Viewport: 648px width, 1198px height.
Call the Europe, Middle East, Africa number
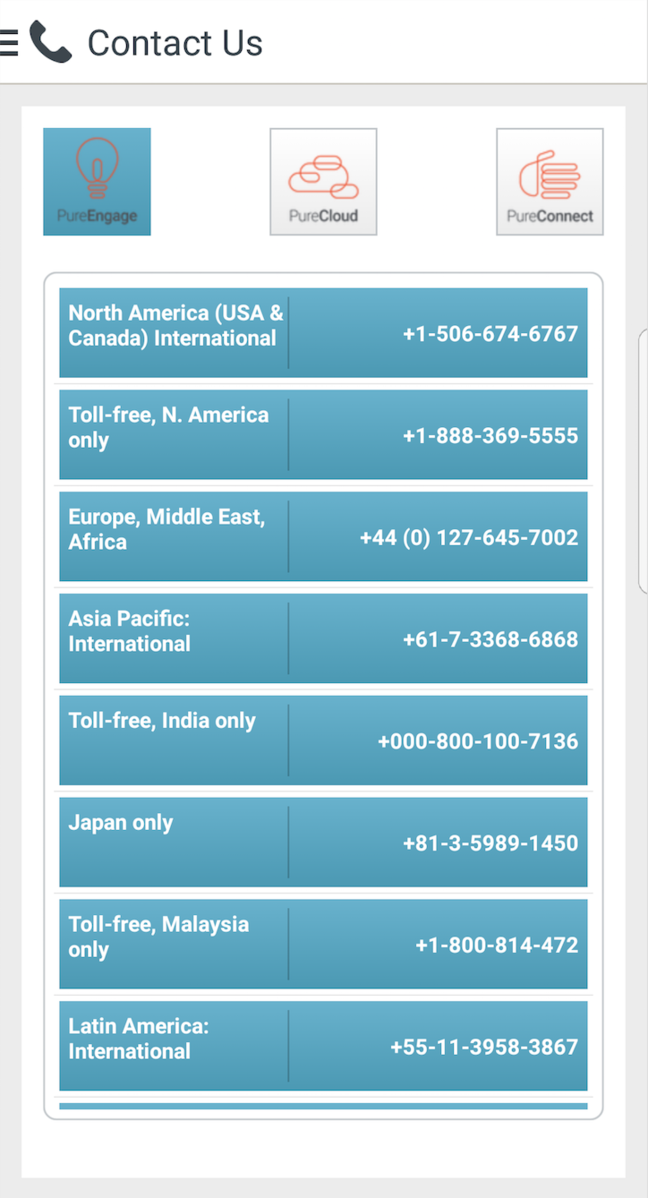[323, 536]
